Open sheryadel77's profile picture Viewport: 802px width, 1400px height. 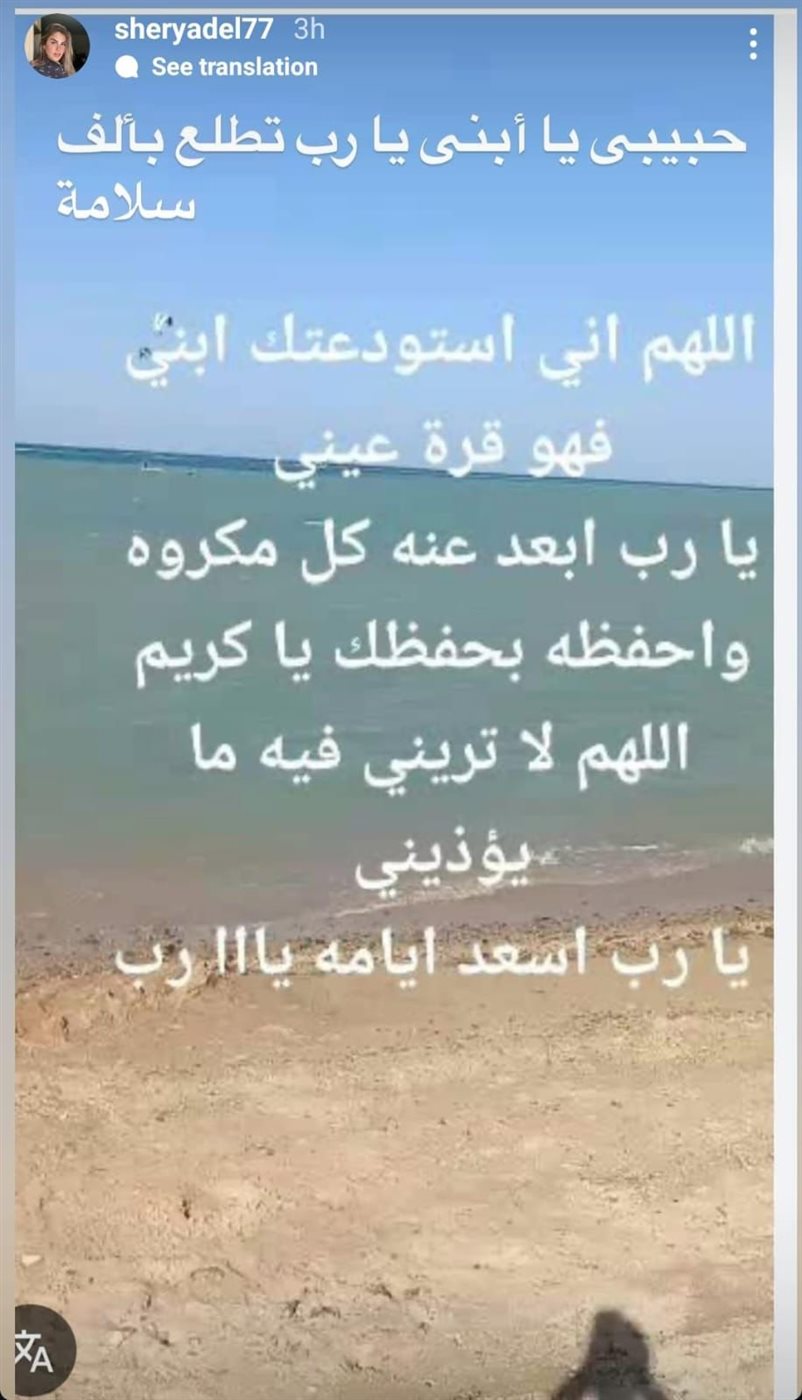(x=57, y=46)
